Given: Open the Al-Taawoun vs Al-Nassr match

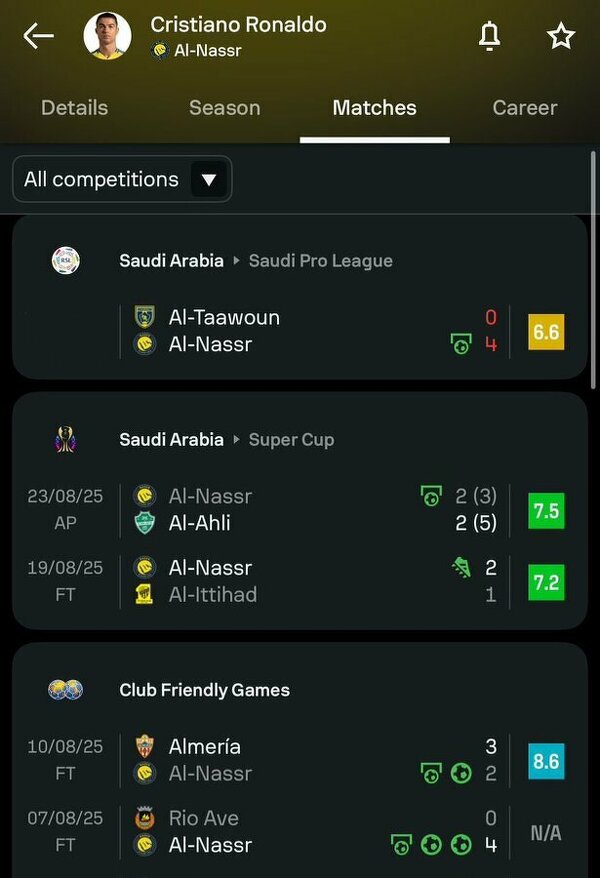Looking at the screenshot, I should [300, 331].
